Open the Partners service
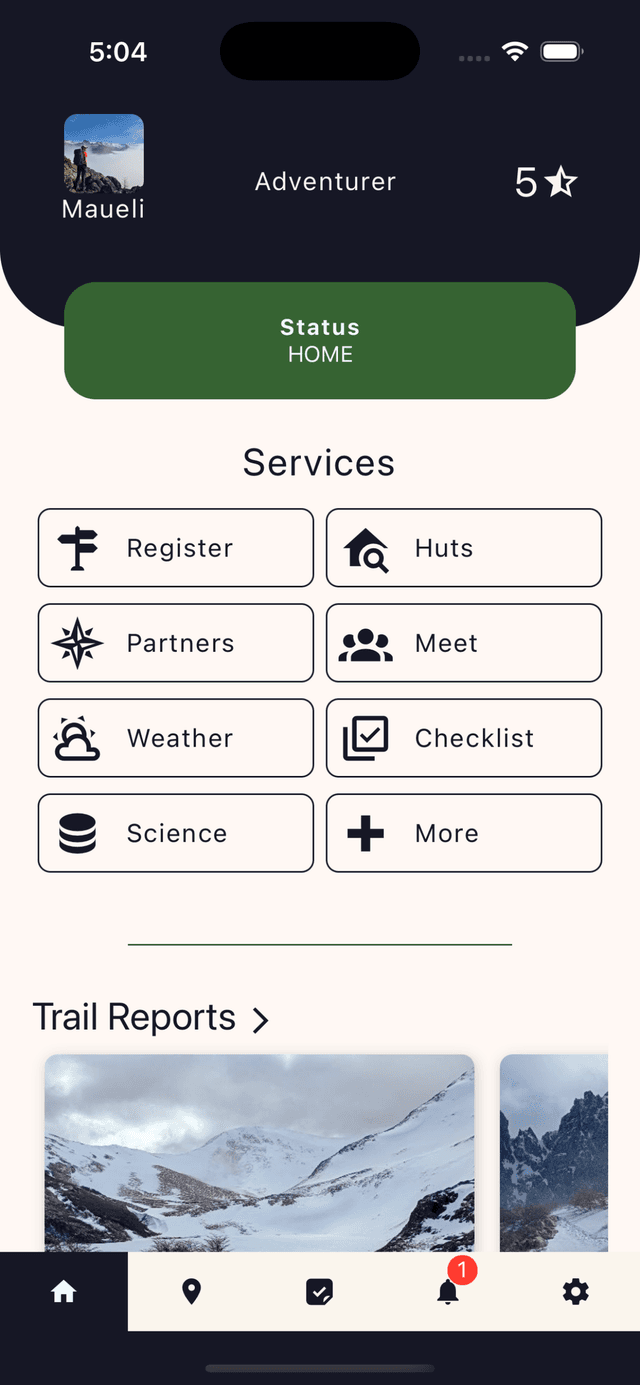Screen dimensions: 640x1385 (176, 643)
